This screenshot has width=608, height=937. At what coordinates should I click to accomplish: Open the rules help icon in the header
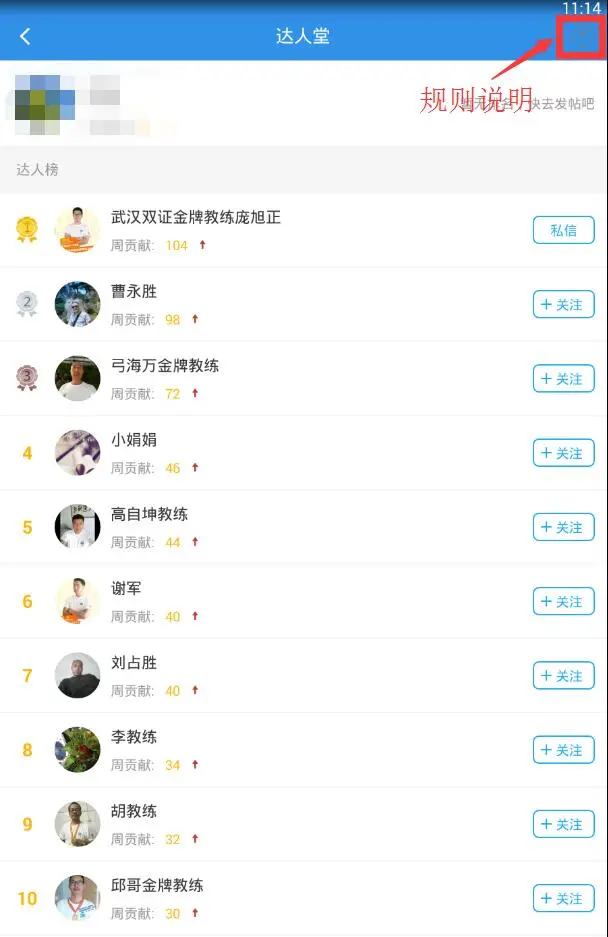coord(578,37)
